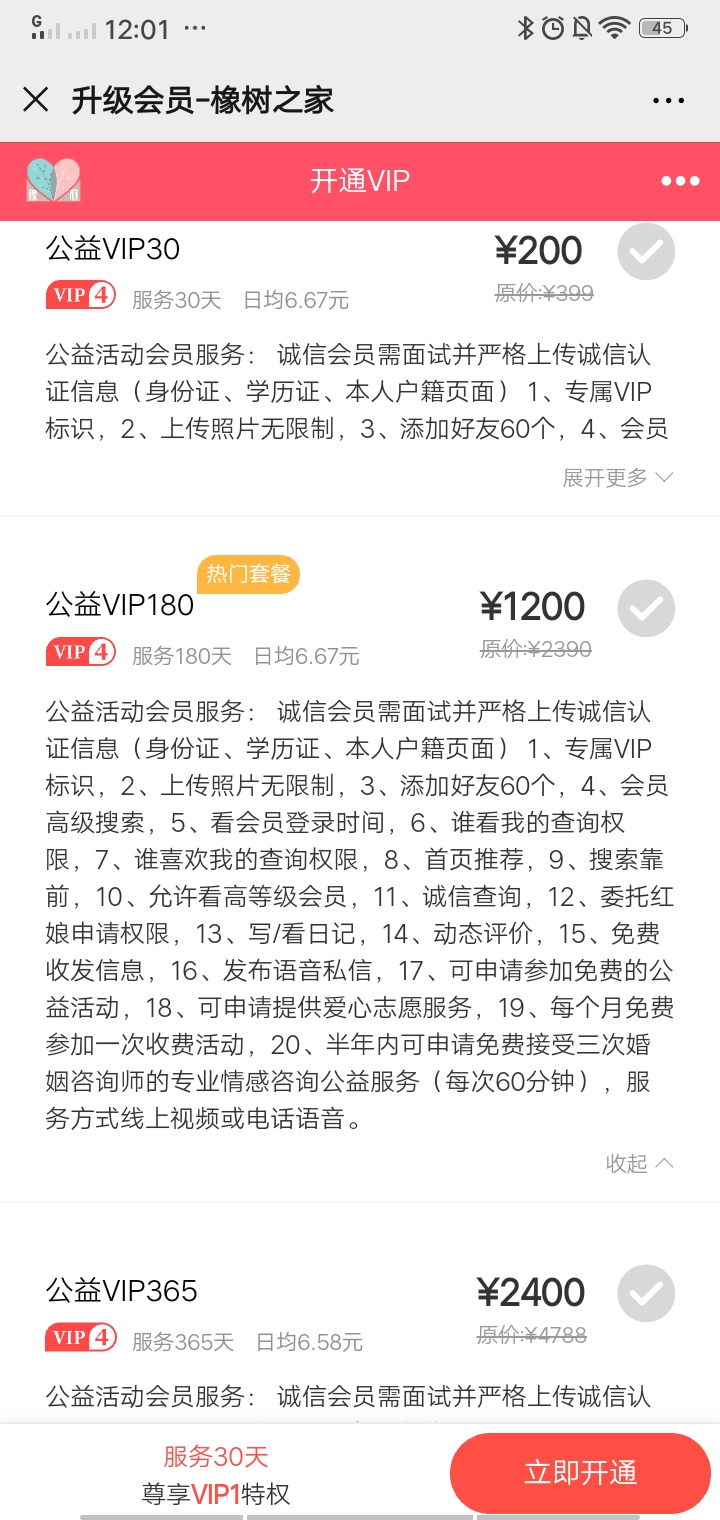Screen dimensions: 720x1520
Task: Open the three-dot menu on 开通VIP bar
Action: pyautogui.click(x=680, y=181)
